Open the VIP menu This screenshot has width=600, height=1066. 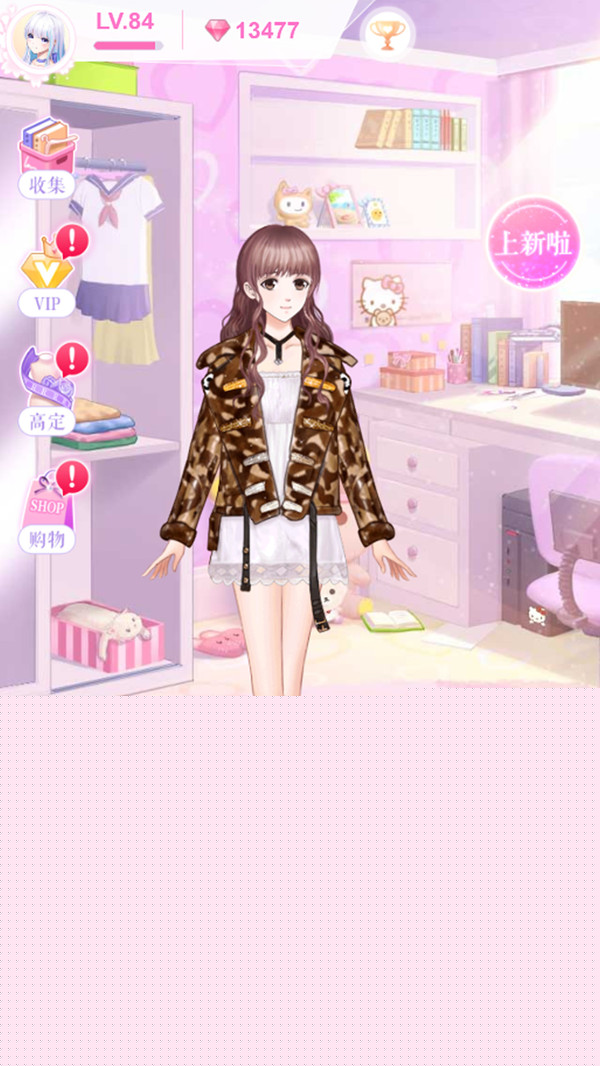(x=47, y=273)
